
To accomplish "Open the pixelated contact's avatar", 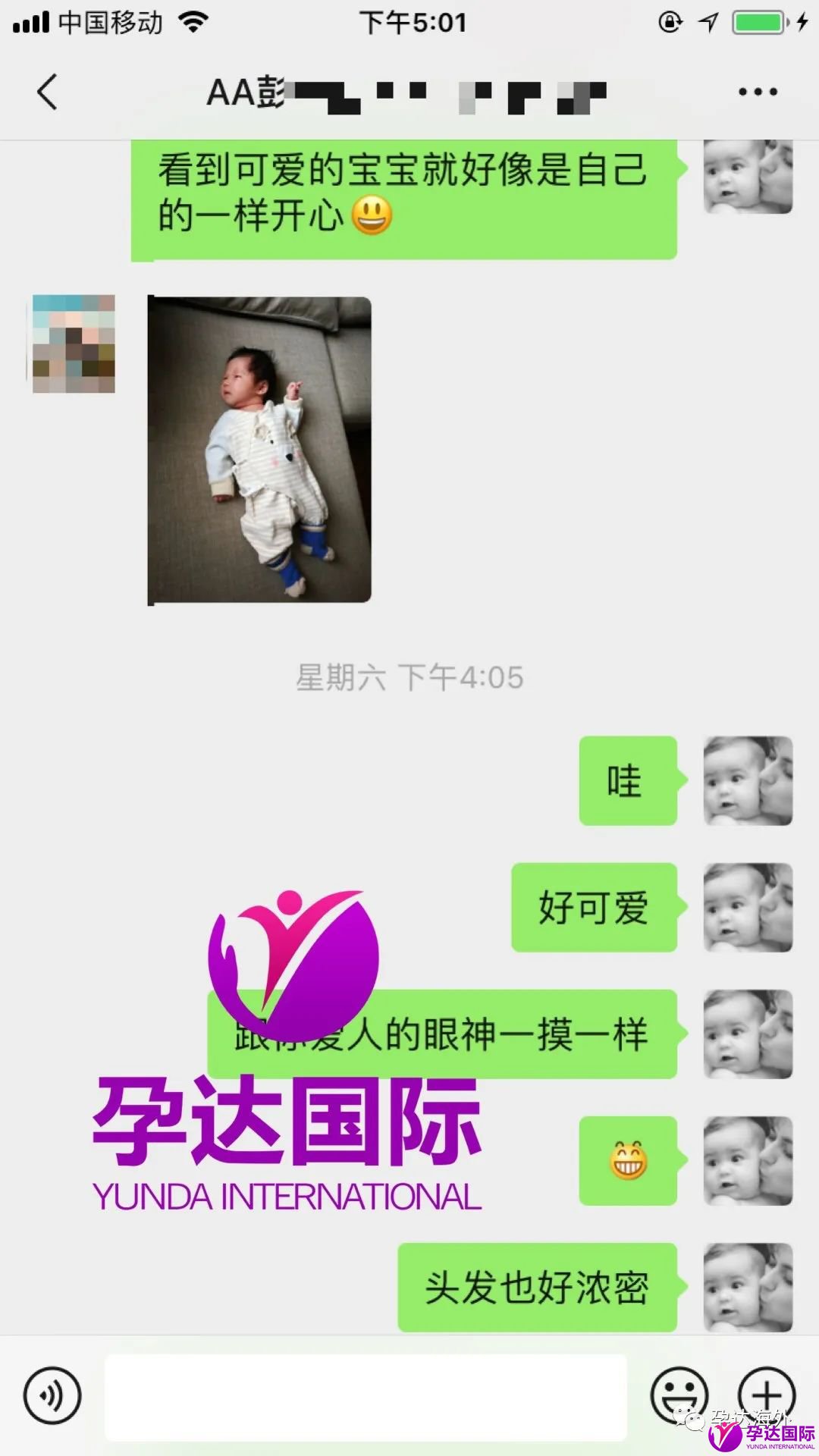I will [74, 344].
